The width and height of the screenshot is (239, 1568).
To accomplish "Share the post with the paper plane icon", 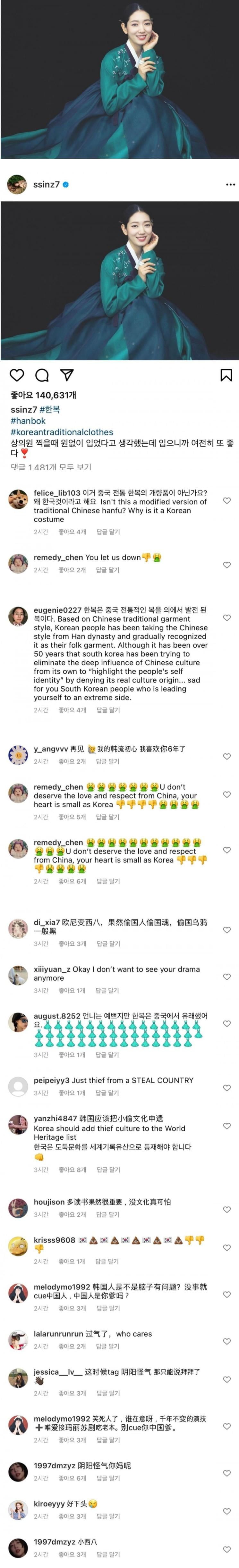I will pyautogui.click(x=67, y=375).
